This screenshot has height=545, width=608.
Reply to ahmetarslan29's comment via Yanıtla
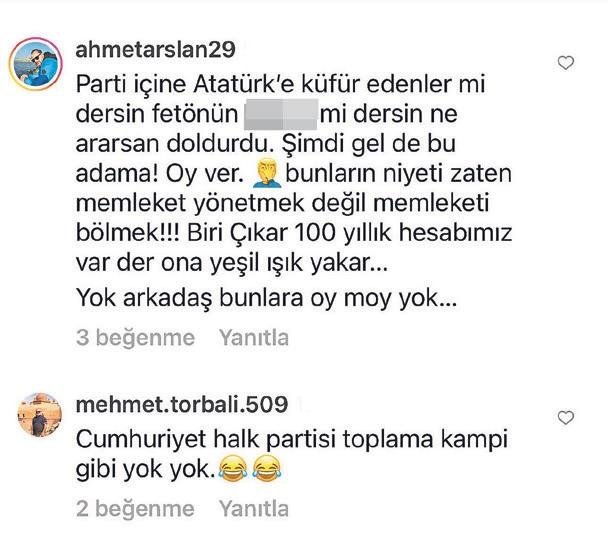coord(256,338)
